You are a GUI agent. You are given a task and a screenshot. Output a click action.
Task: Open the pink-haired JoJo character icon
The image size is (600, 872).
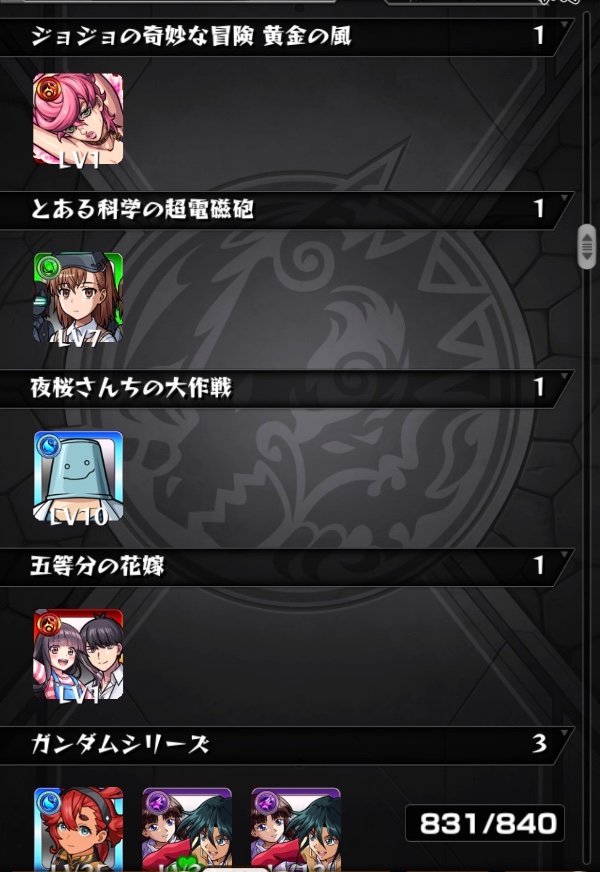pos(78,119)
